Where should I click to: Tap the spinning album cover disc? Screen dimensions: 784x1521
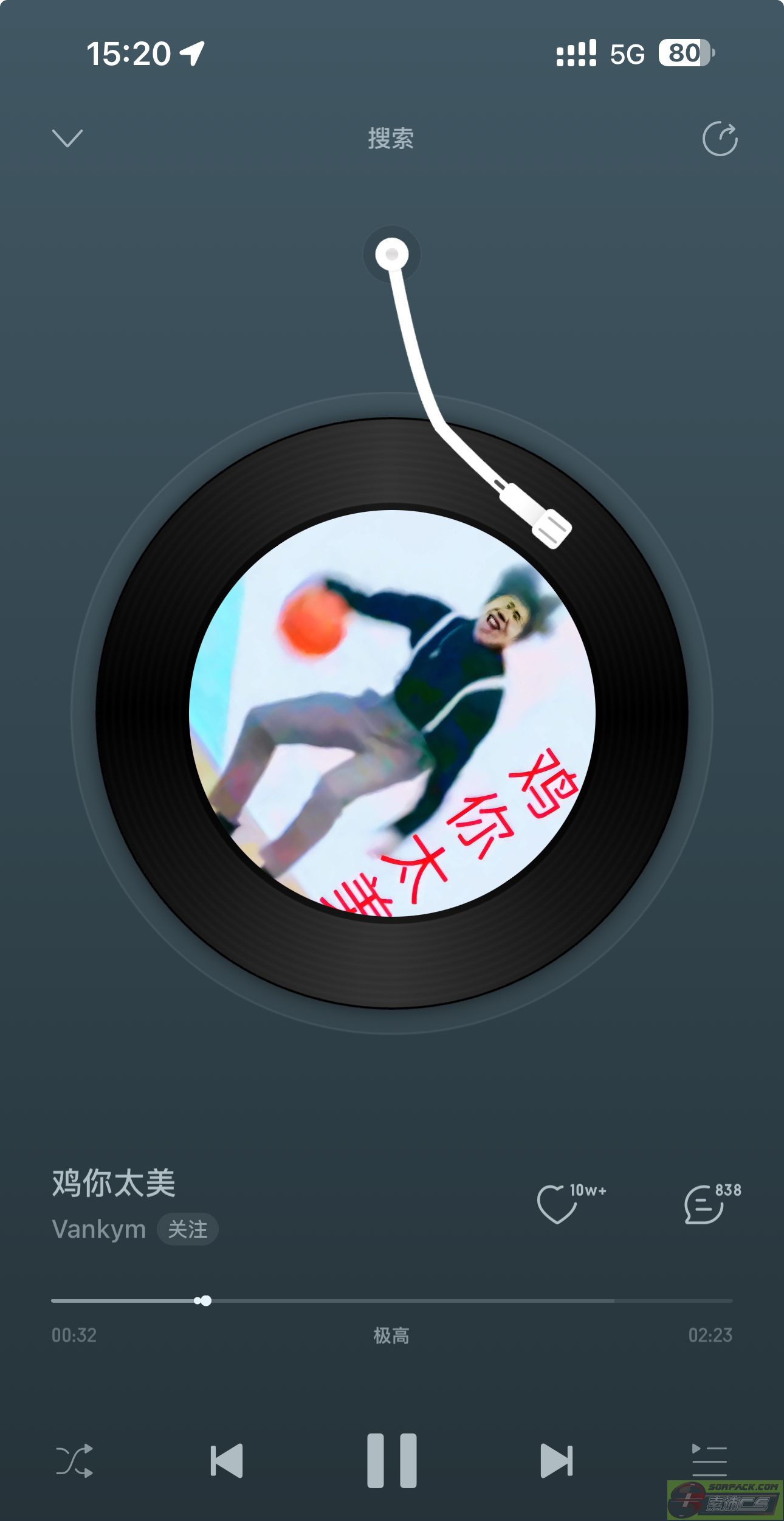pyautogui.click(x=392, y=713)
